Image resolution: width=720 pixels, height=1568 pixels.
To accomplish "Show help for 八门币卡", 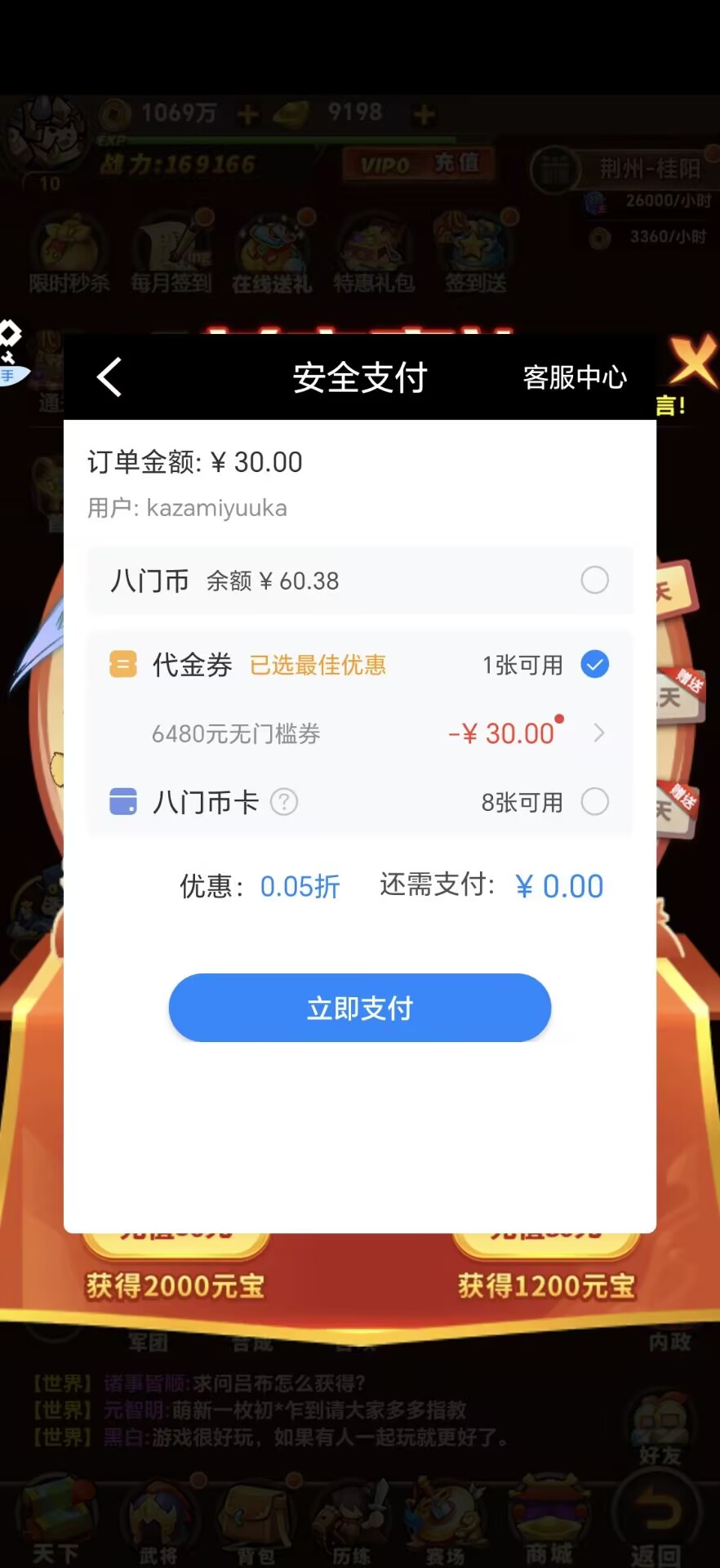I will (284, 802).
